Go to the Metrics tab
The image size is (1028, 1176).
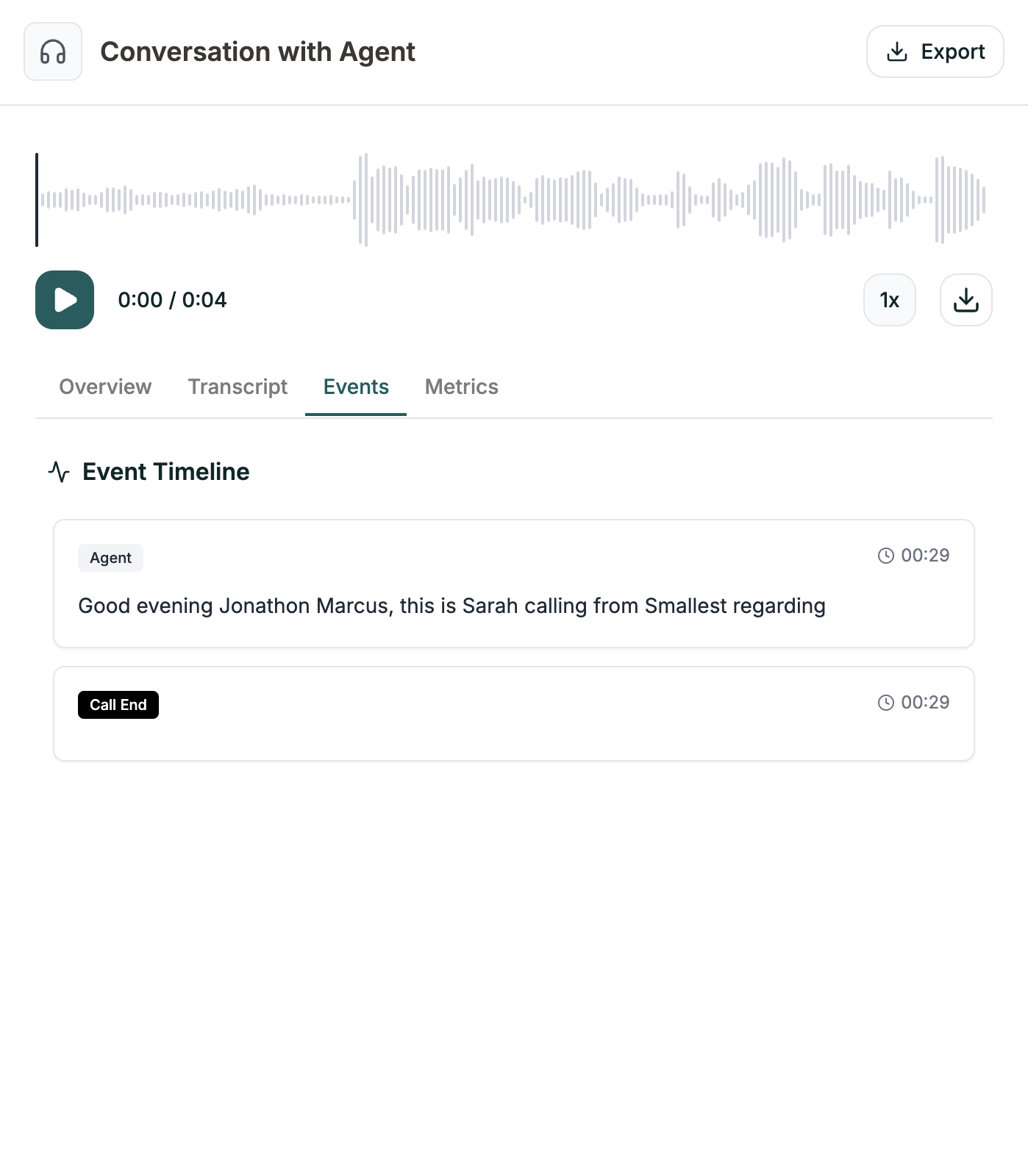click(x=461, y=387)
